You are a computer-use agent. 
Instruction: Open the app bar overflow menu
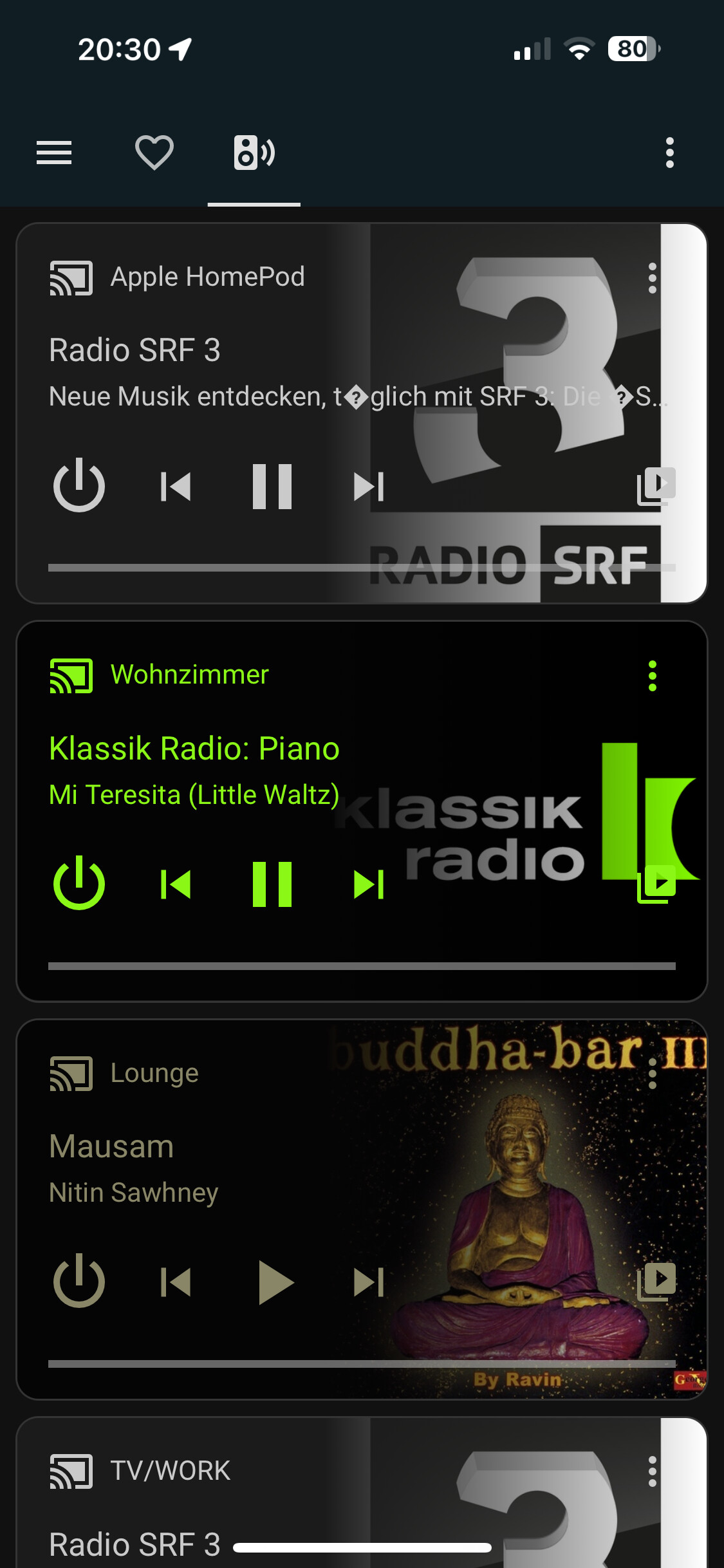[x=669, y=153]
